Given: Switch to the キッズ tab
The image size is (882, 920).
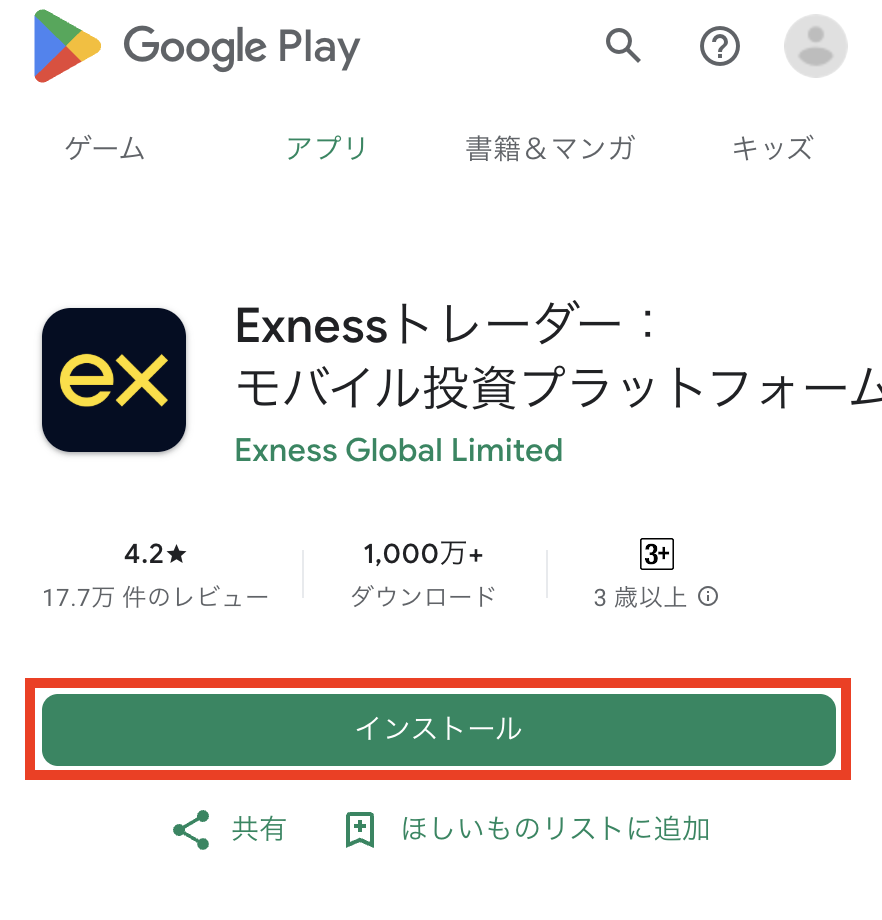Looking at the screenshot, I should click(x=771, y=148).
